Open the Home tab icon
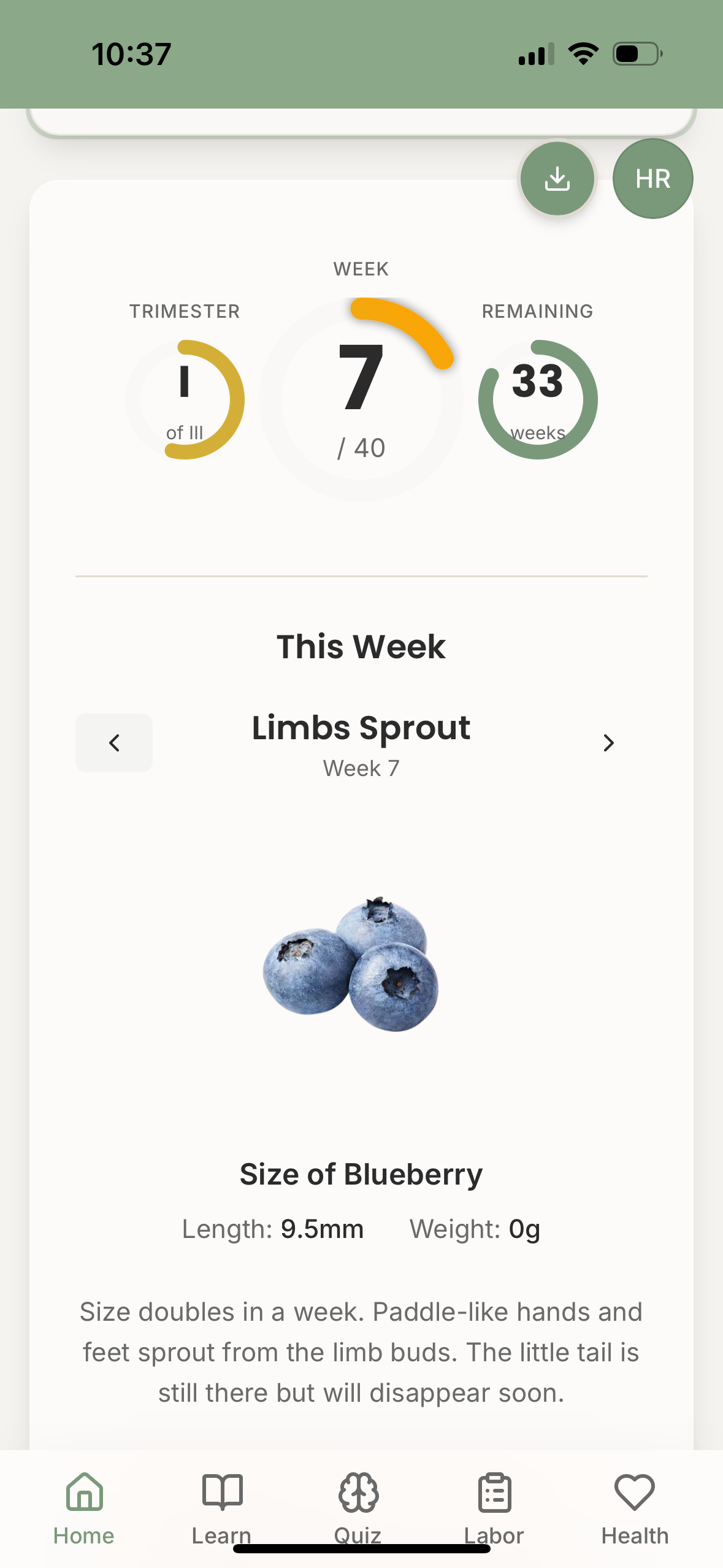723x1568 pixels. pyautogui.click(x=84, y=1494)
